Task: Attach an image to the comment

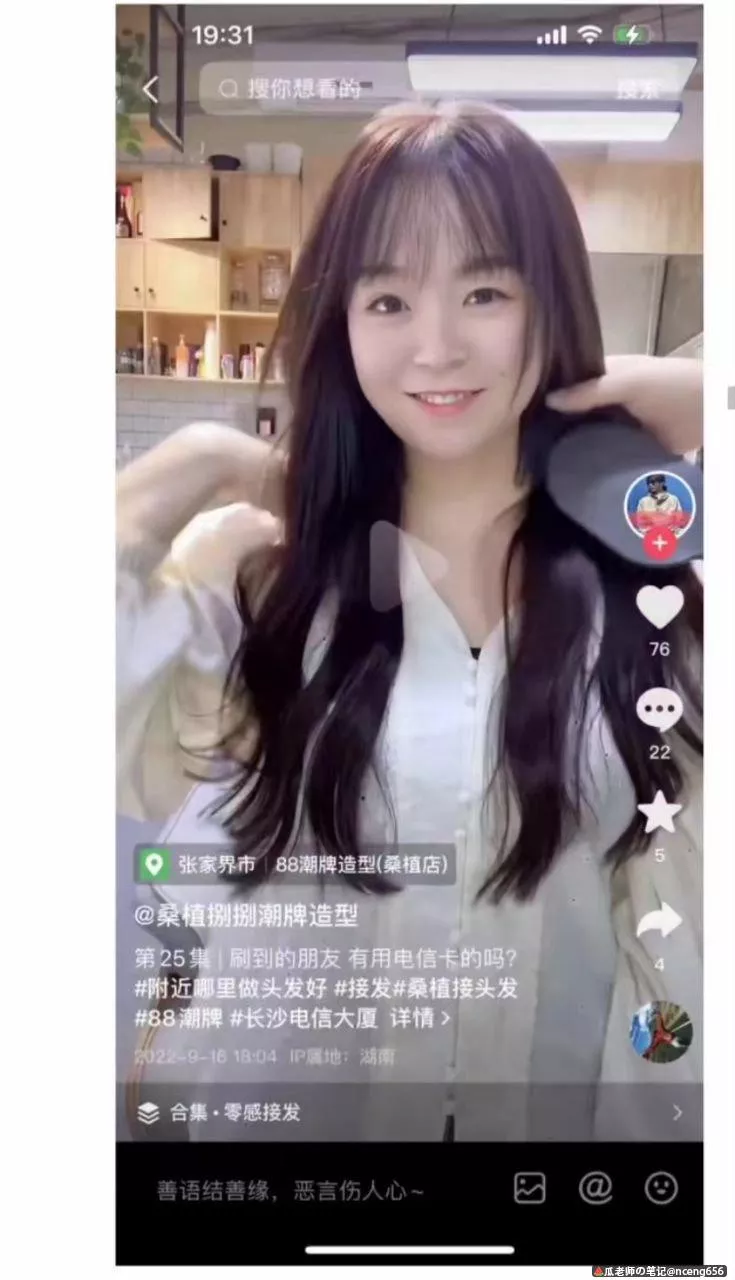Action: click(529, 1188)
